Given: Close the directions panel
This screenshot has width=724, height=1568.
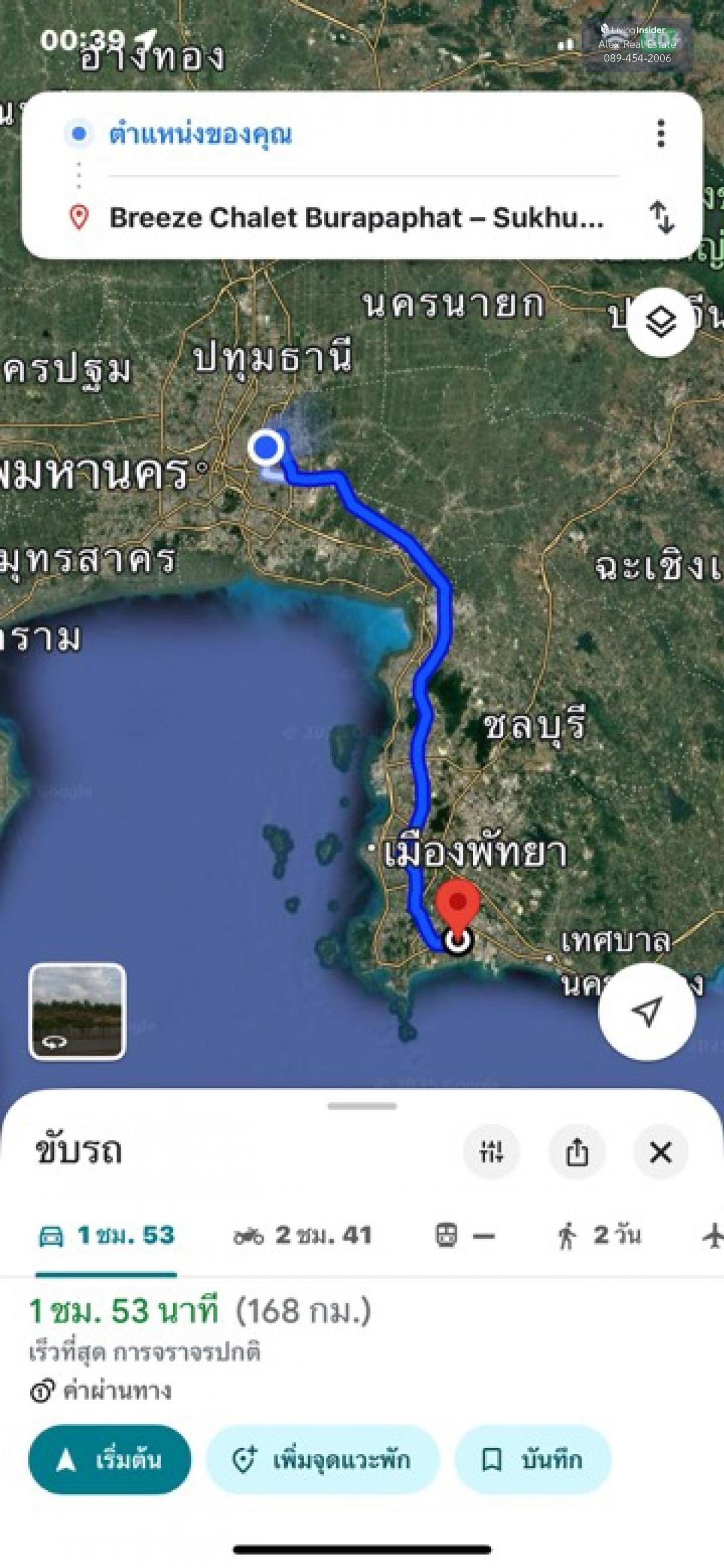Looking at the screenshot, I should (661, 1152).
